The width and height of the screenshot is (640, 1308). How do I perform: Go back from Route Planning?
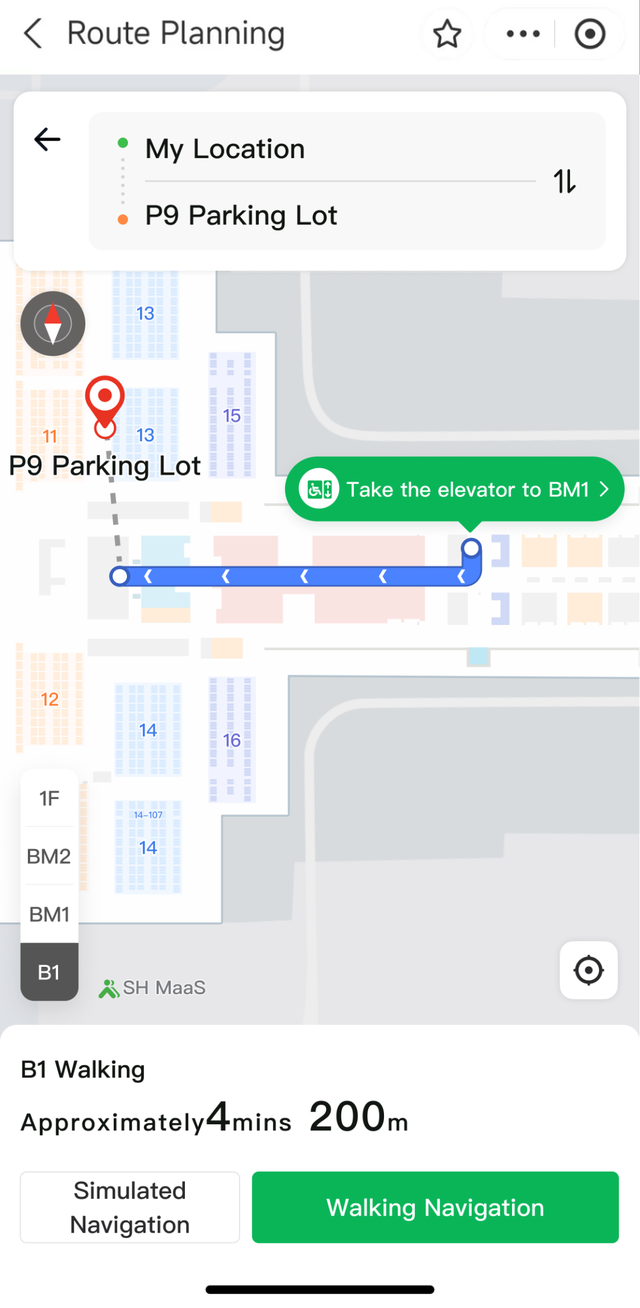click(x=33, y=34)
